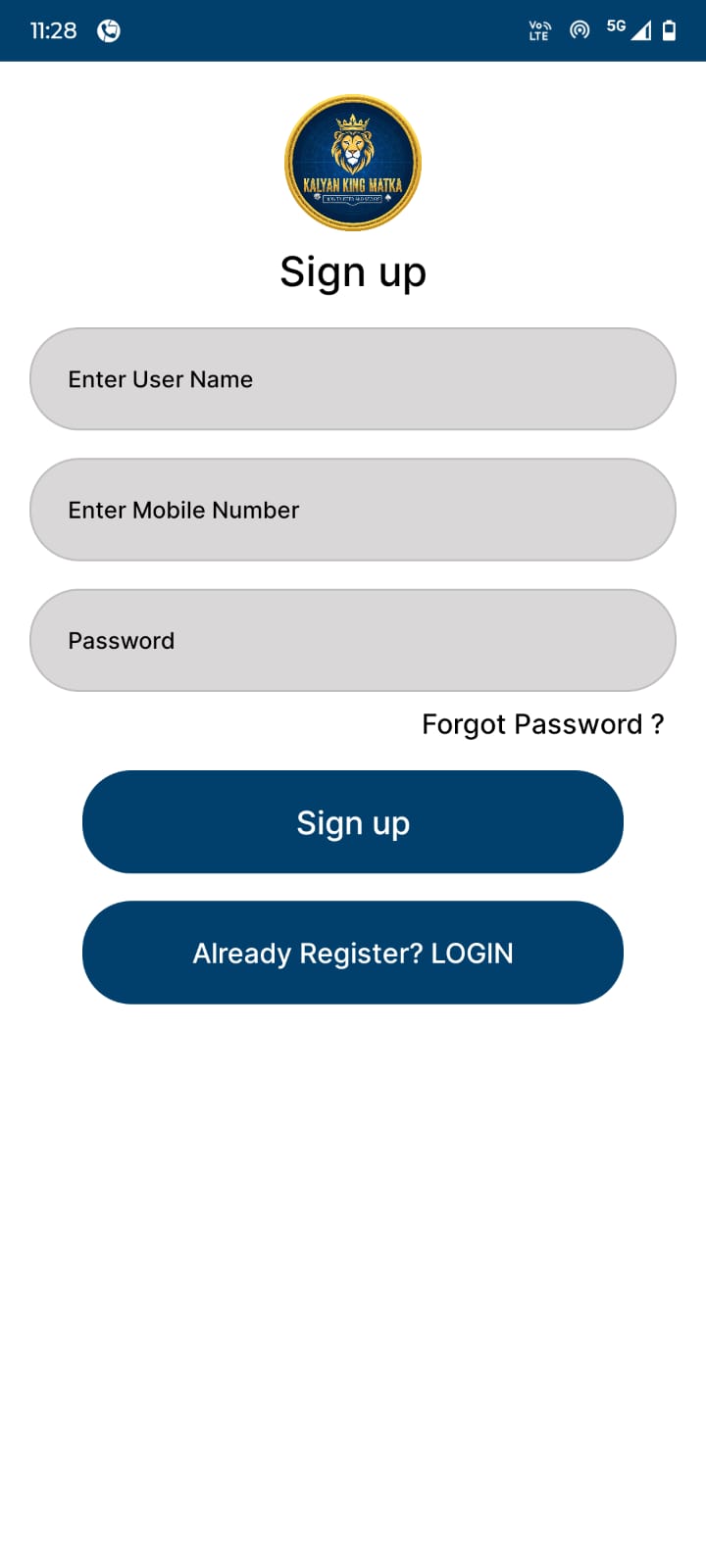Tap the status bar area at screen top
The image size is (706, 1568).
coord(353,30)
